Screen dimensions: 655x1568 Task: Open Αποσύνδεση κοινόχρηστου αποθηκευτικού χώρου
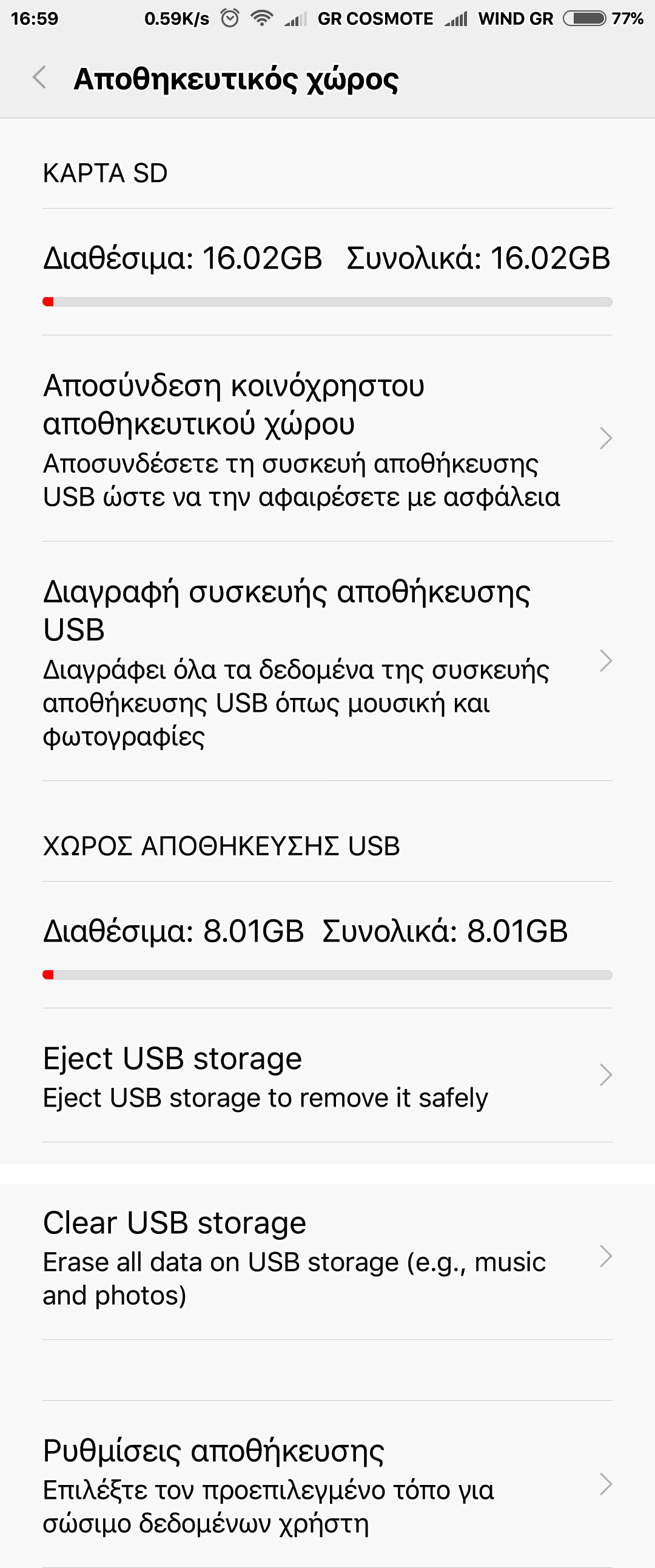pyautogui.click(x=326, y=438)
